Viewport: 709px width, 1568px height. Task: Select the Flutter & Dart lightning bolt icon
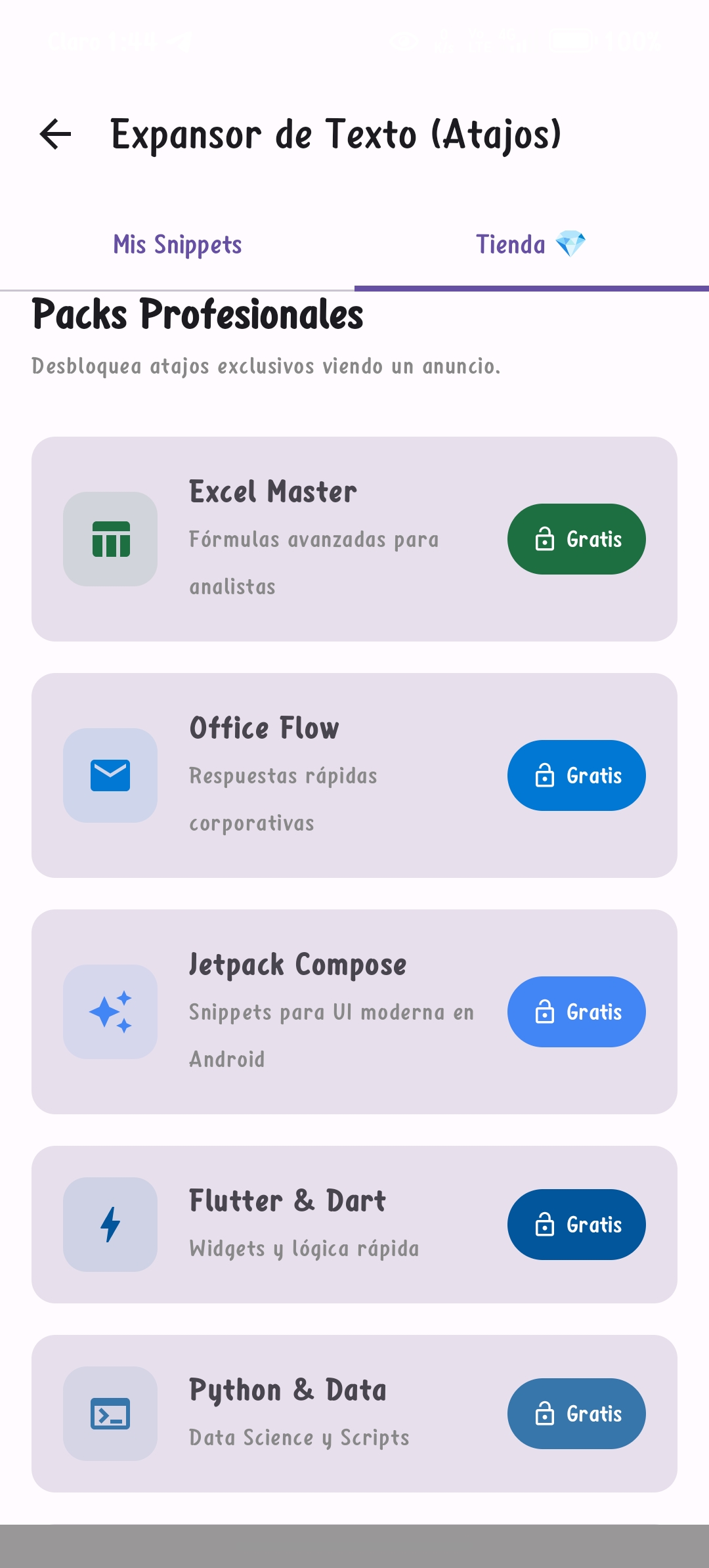(x=110, y=1224)
